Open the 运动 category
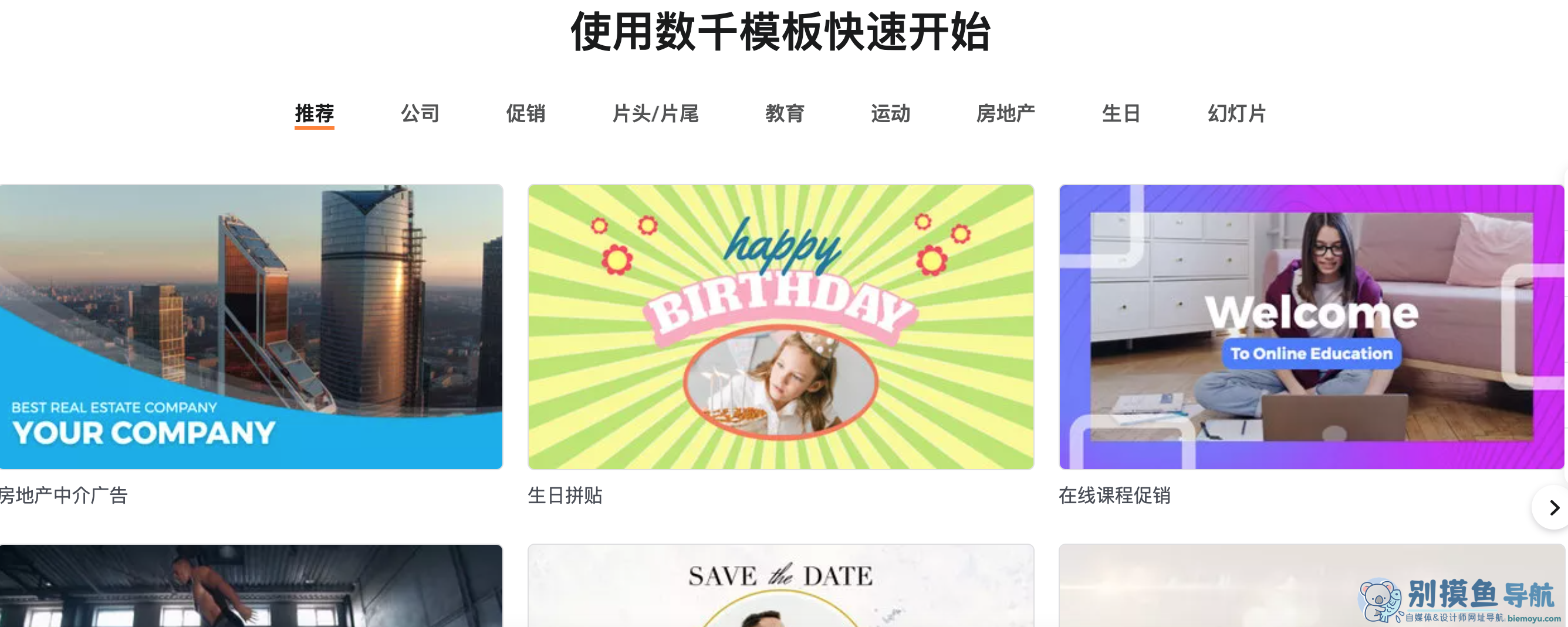The image size is (1568, 627). (x=890, y=113)
